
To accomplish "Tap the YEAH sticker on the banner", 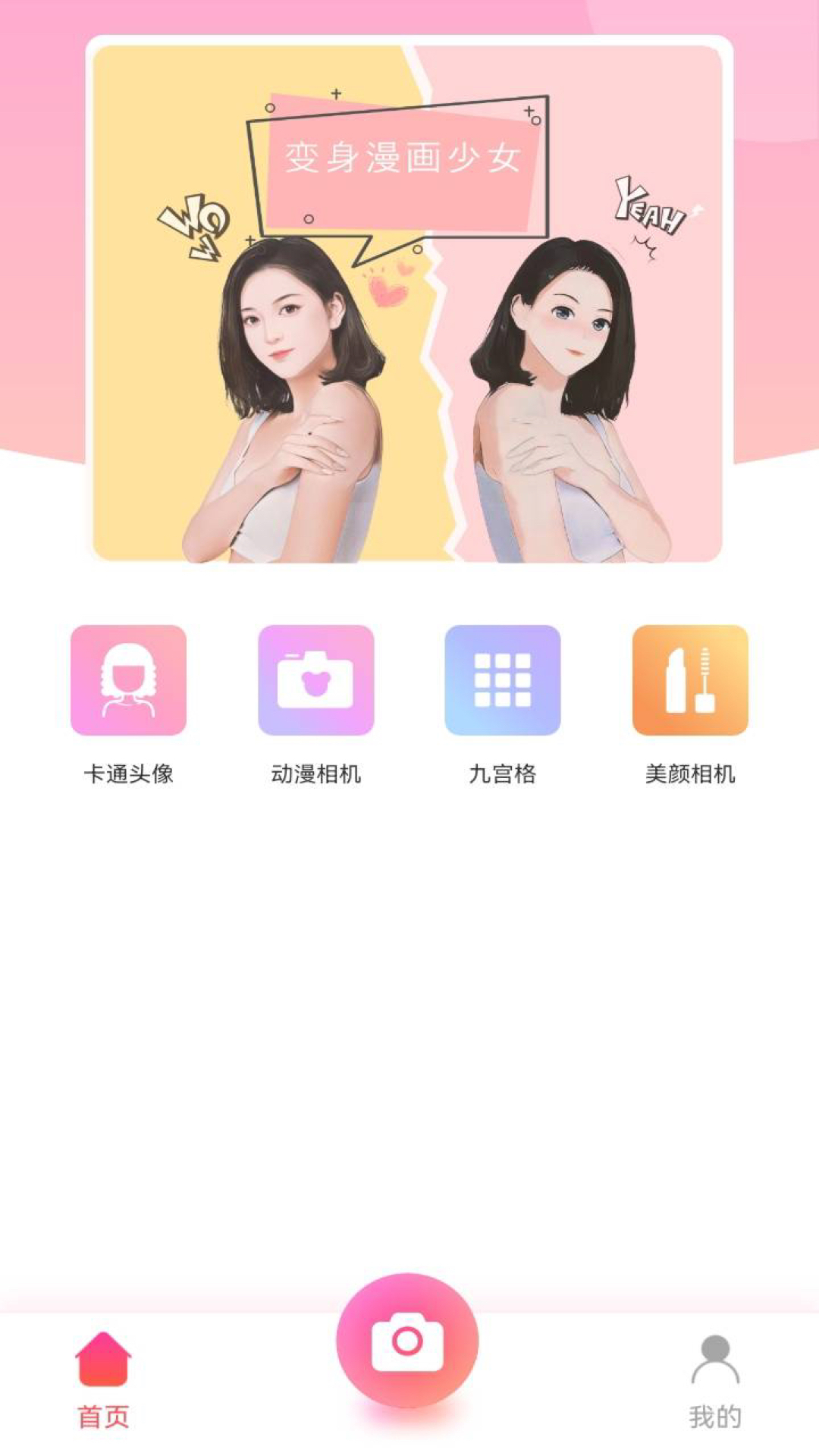I will 651,206.
